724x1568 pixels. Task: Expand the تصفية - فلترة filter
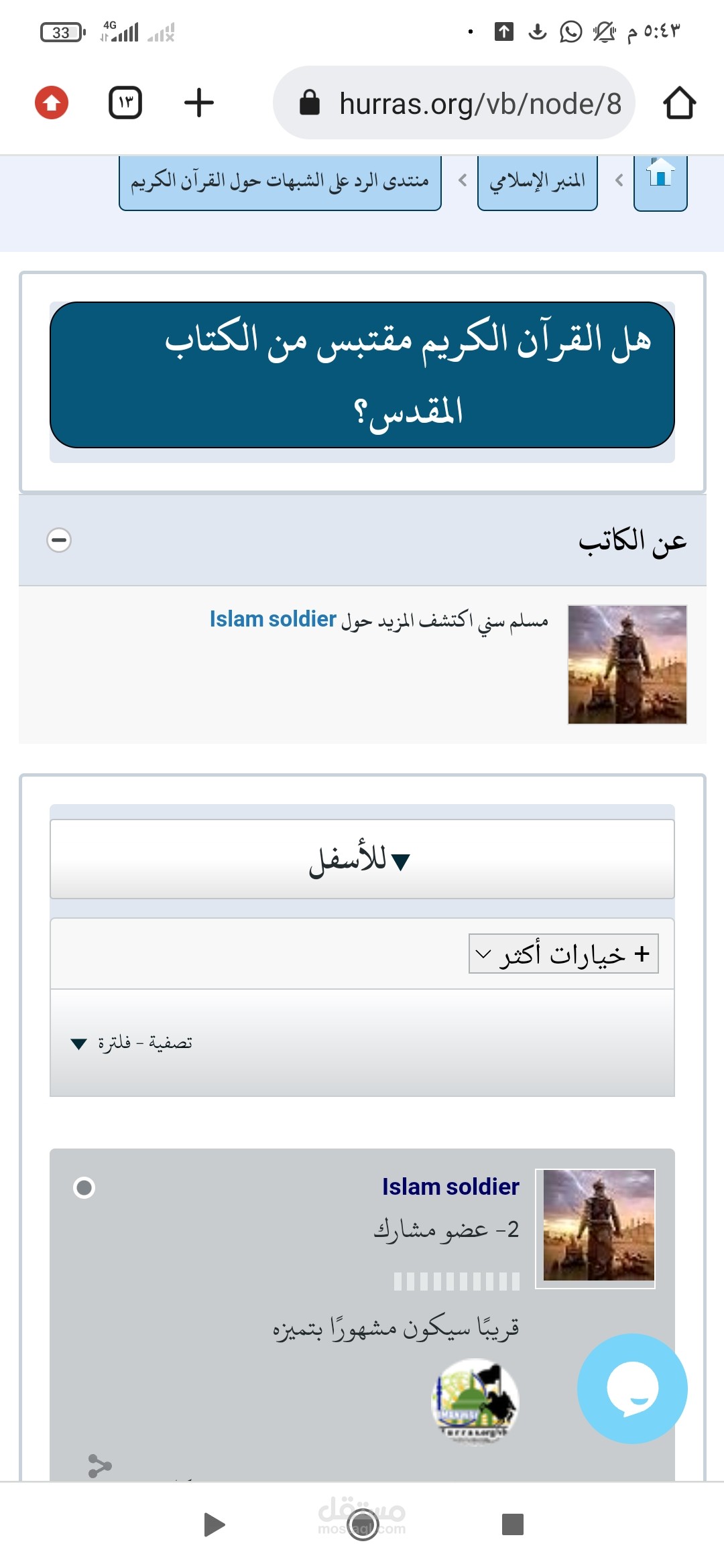[132, 1043]
